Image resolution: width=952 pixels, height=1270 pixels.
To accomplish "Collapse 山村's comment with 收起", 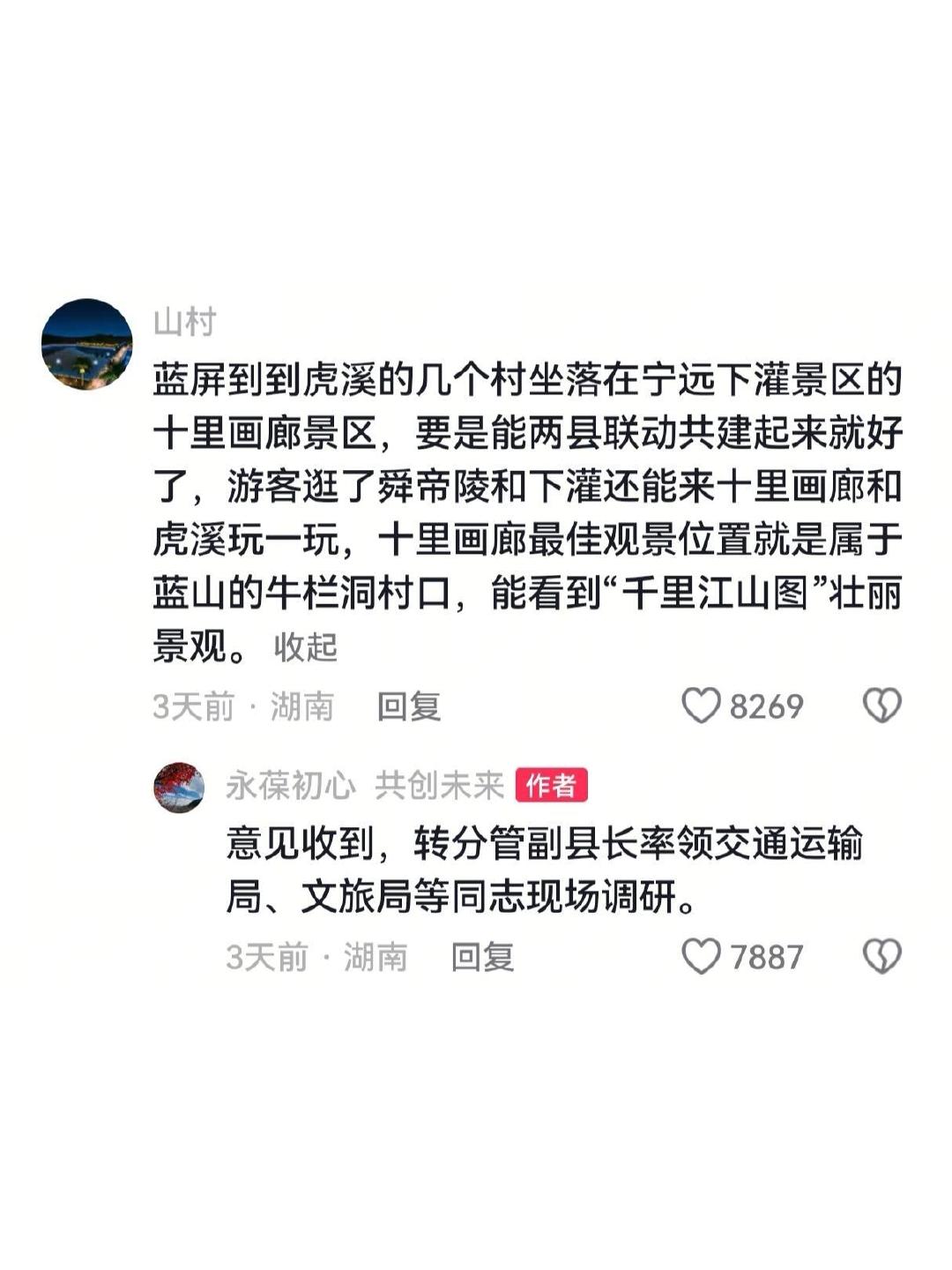I will (x=306, y=647).
